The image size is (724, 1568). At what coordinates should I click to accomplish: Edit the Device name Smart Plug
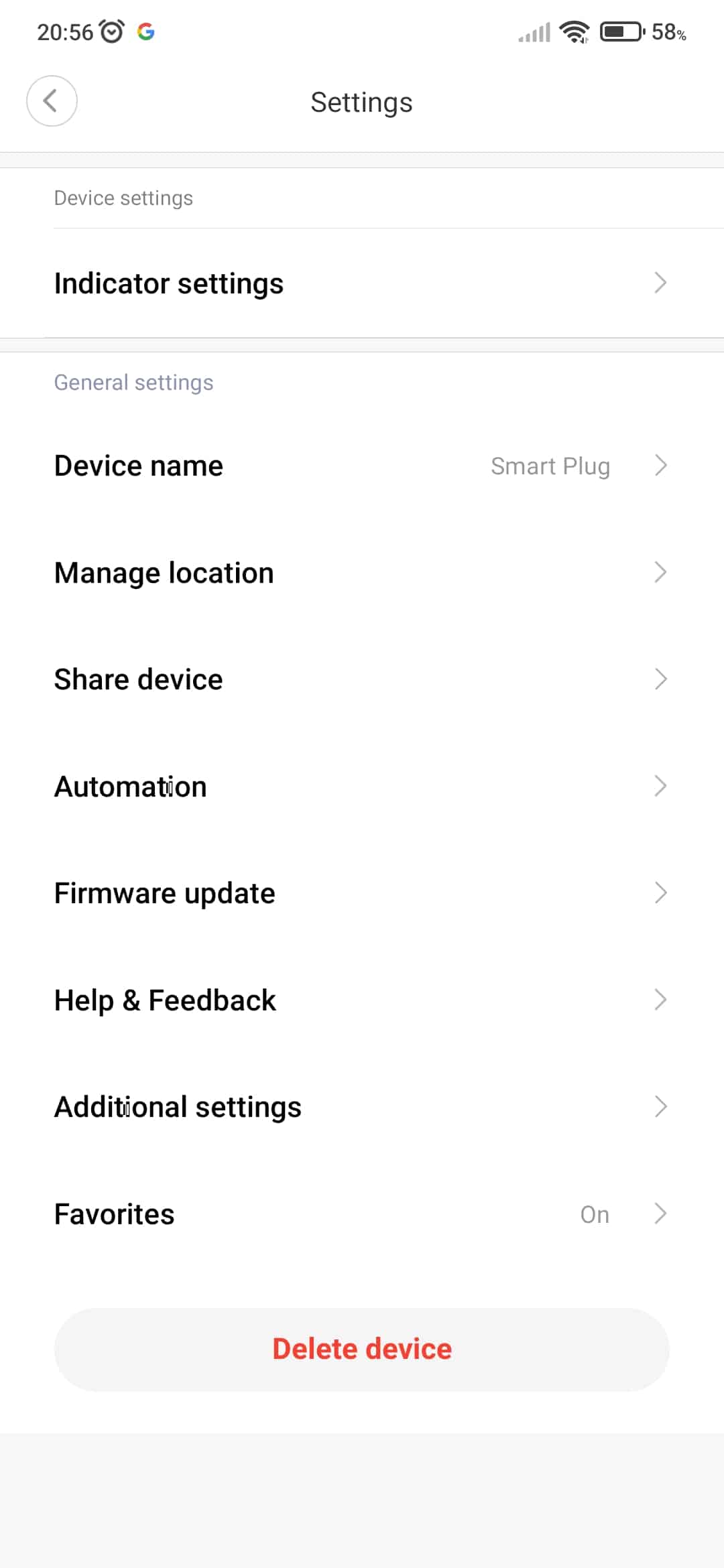[362, 466]
